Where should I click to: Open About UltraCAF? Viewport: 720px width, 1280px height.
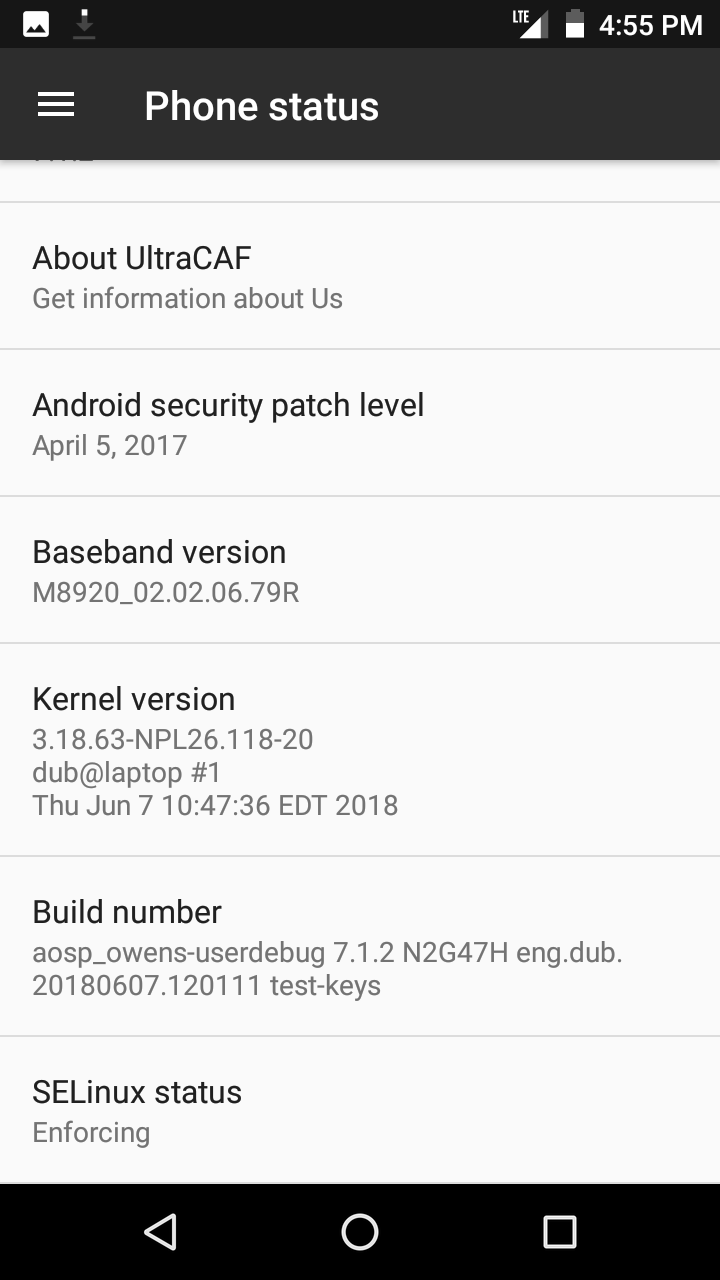tap(360, 276)
